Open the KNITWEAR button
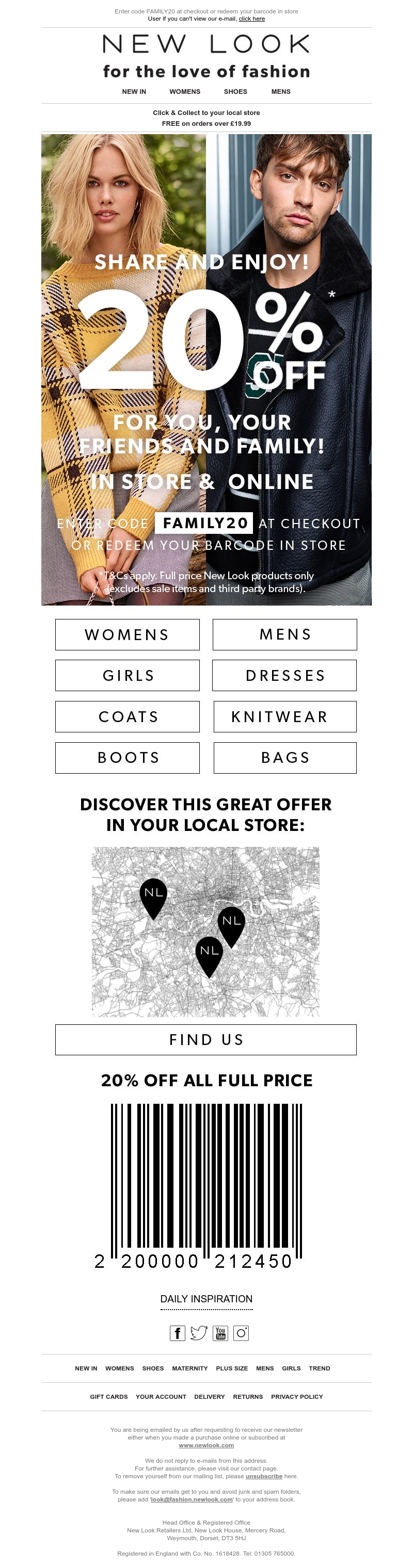The width and height of the screenshot is (413, 1568). click(x=284, y=716)
